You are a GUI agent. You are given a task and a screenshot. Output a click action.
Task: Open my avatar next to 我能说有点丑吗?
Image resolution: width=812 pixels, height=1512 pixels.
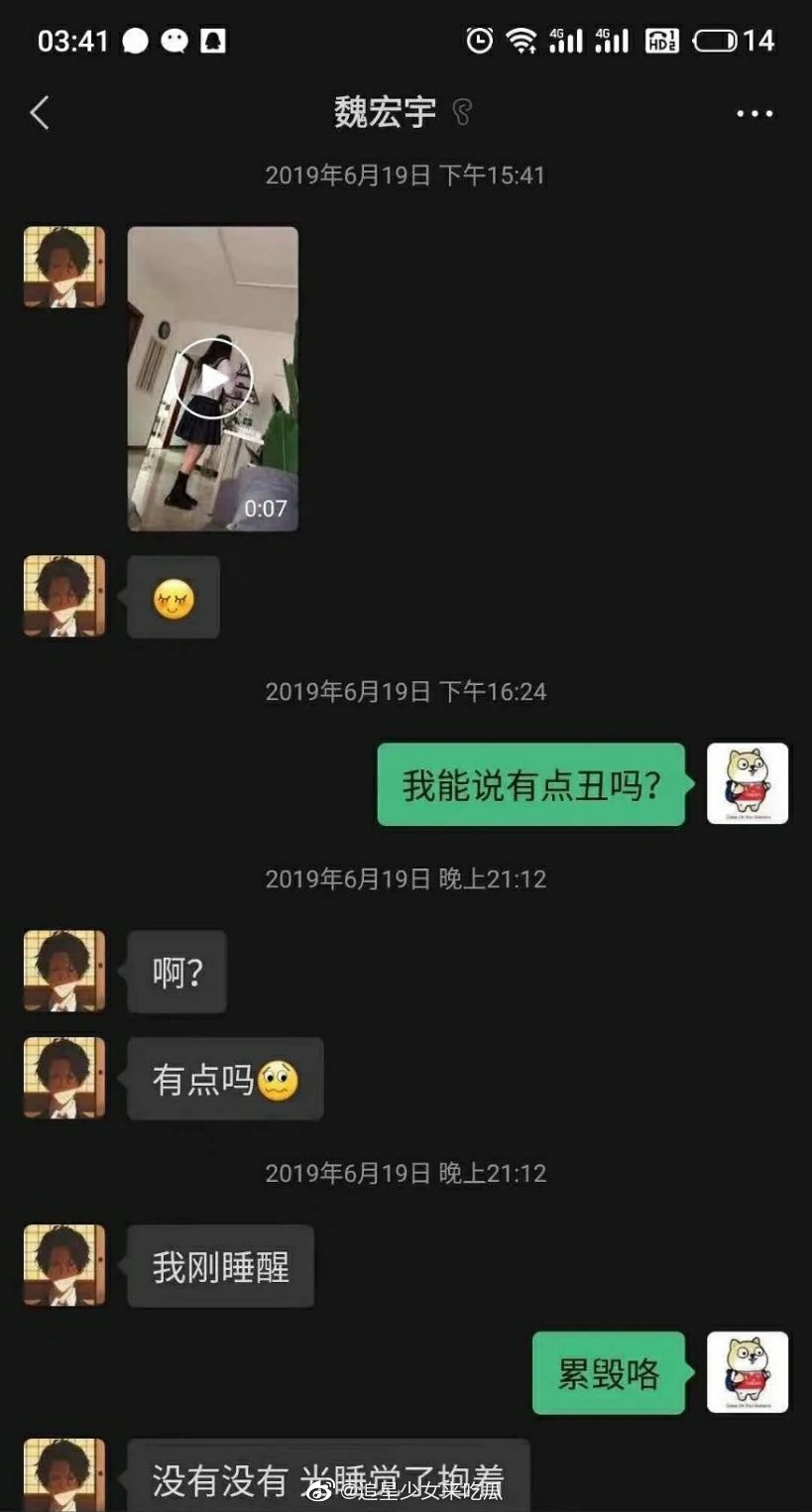(x=748, y=783)
